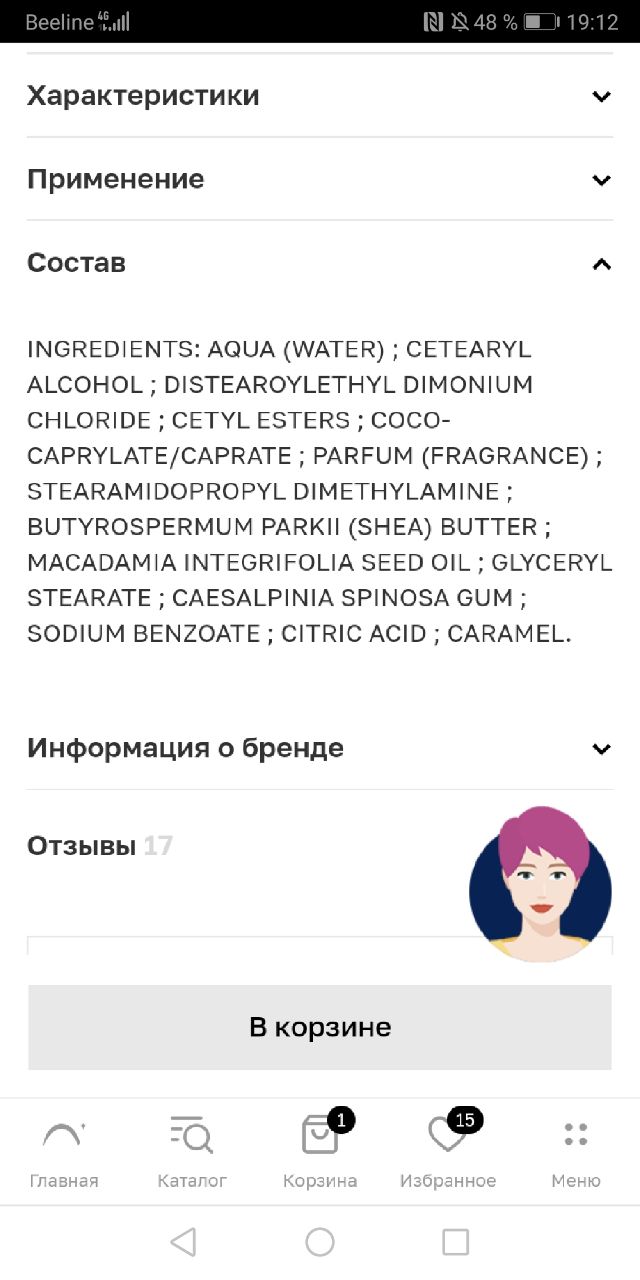Tap the system home button
The height and width of the screenshot is (1280, 640).
320,1242
